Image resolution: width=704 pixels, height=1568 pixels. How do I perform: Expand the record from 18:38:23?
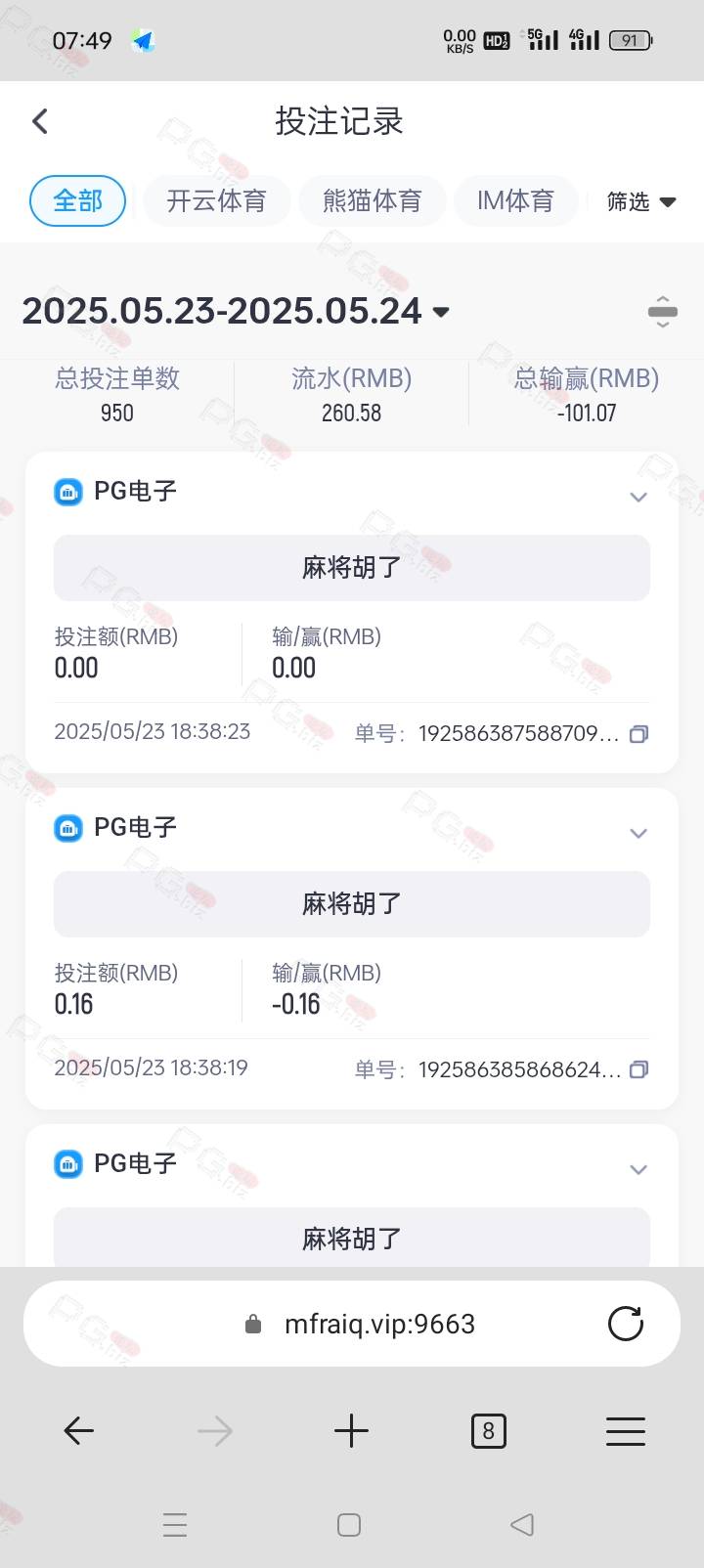[638, 497]
